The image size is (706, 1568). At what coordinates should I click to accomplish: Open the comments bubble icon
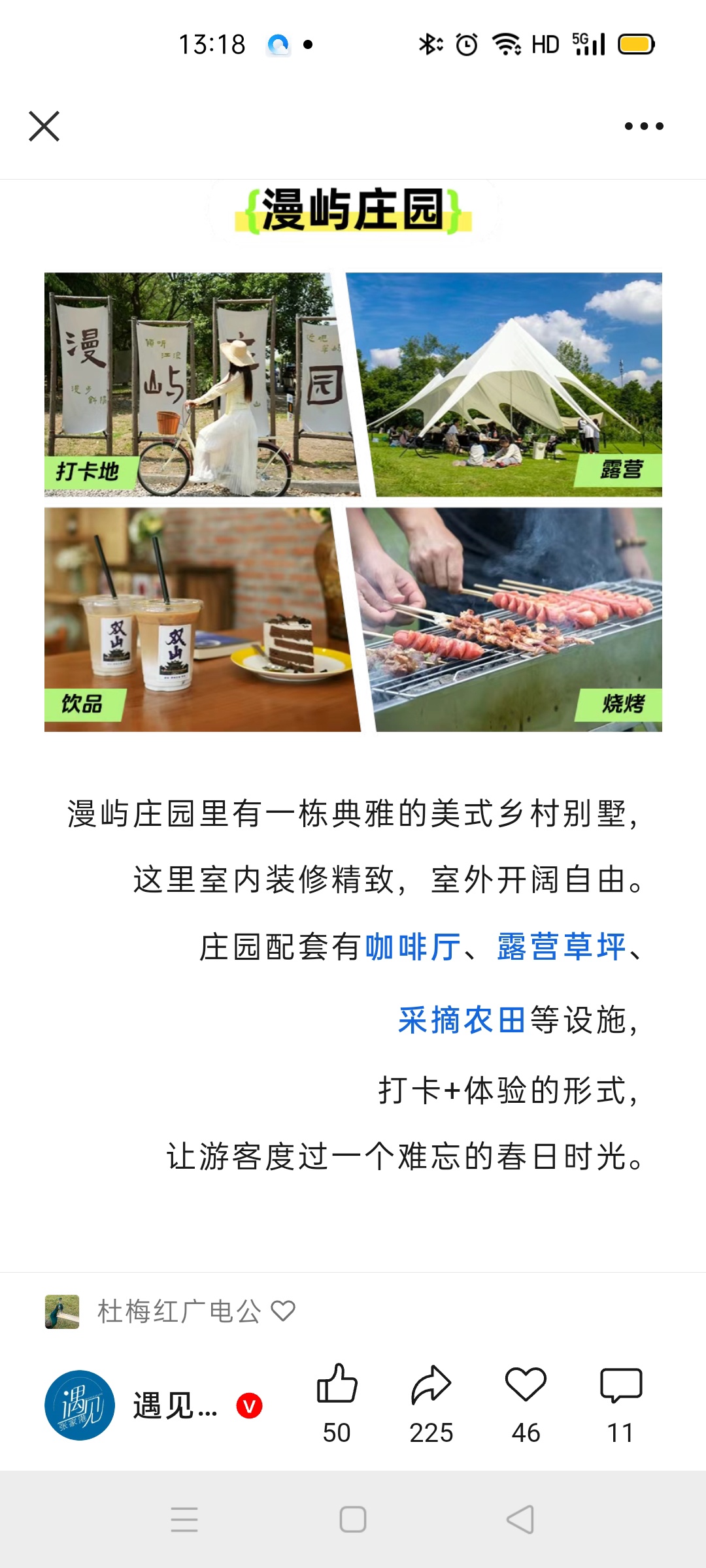click(621, 1384)
